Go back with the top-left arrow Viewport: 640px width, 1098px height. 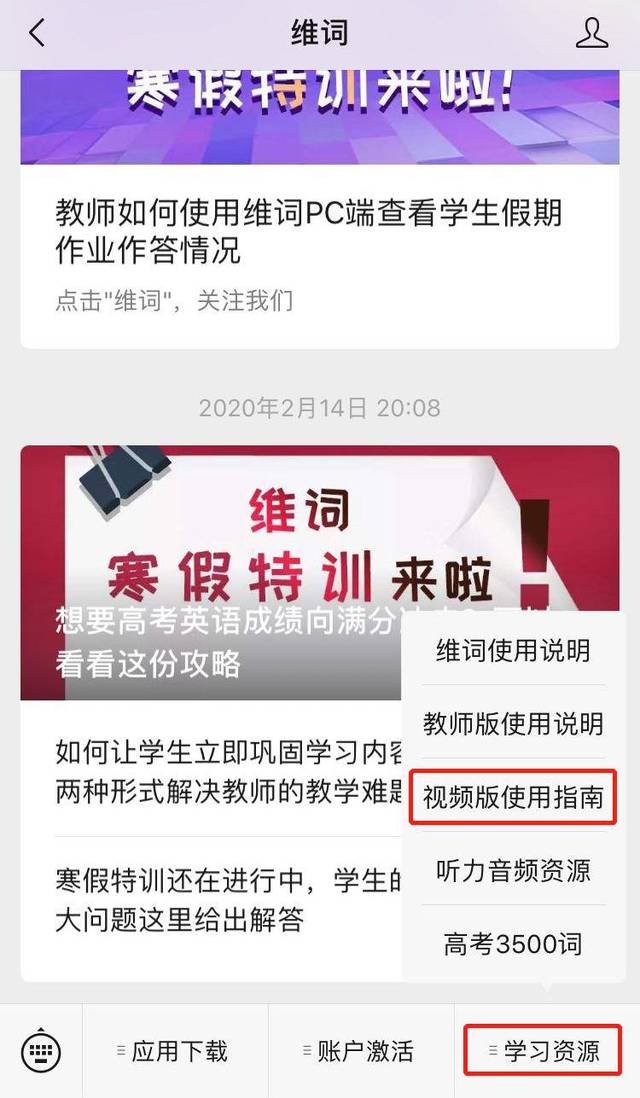click(36, 33)
